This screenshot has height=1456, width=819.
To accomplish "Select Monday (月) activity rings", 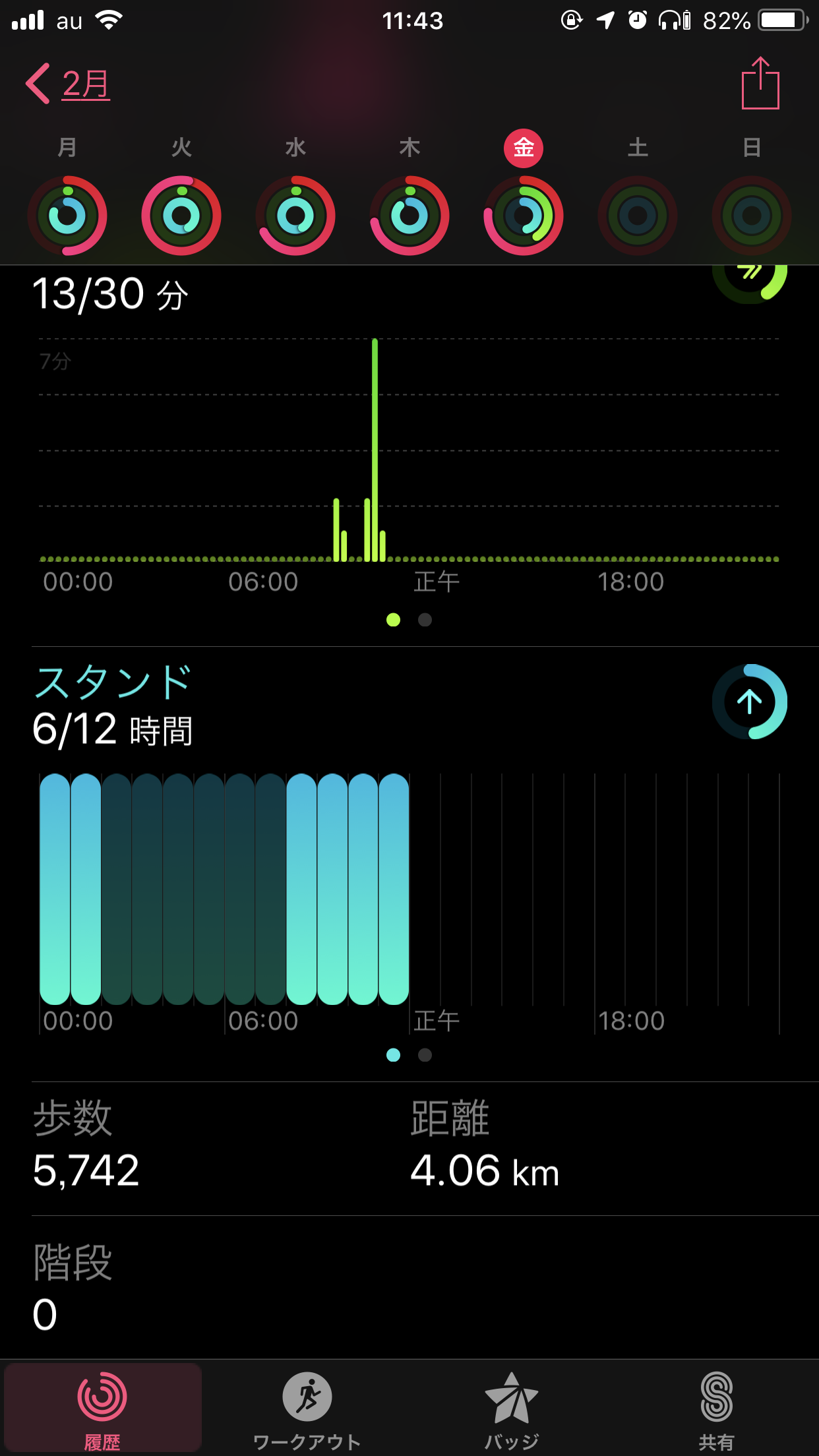I will coord(67,216).
